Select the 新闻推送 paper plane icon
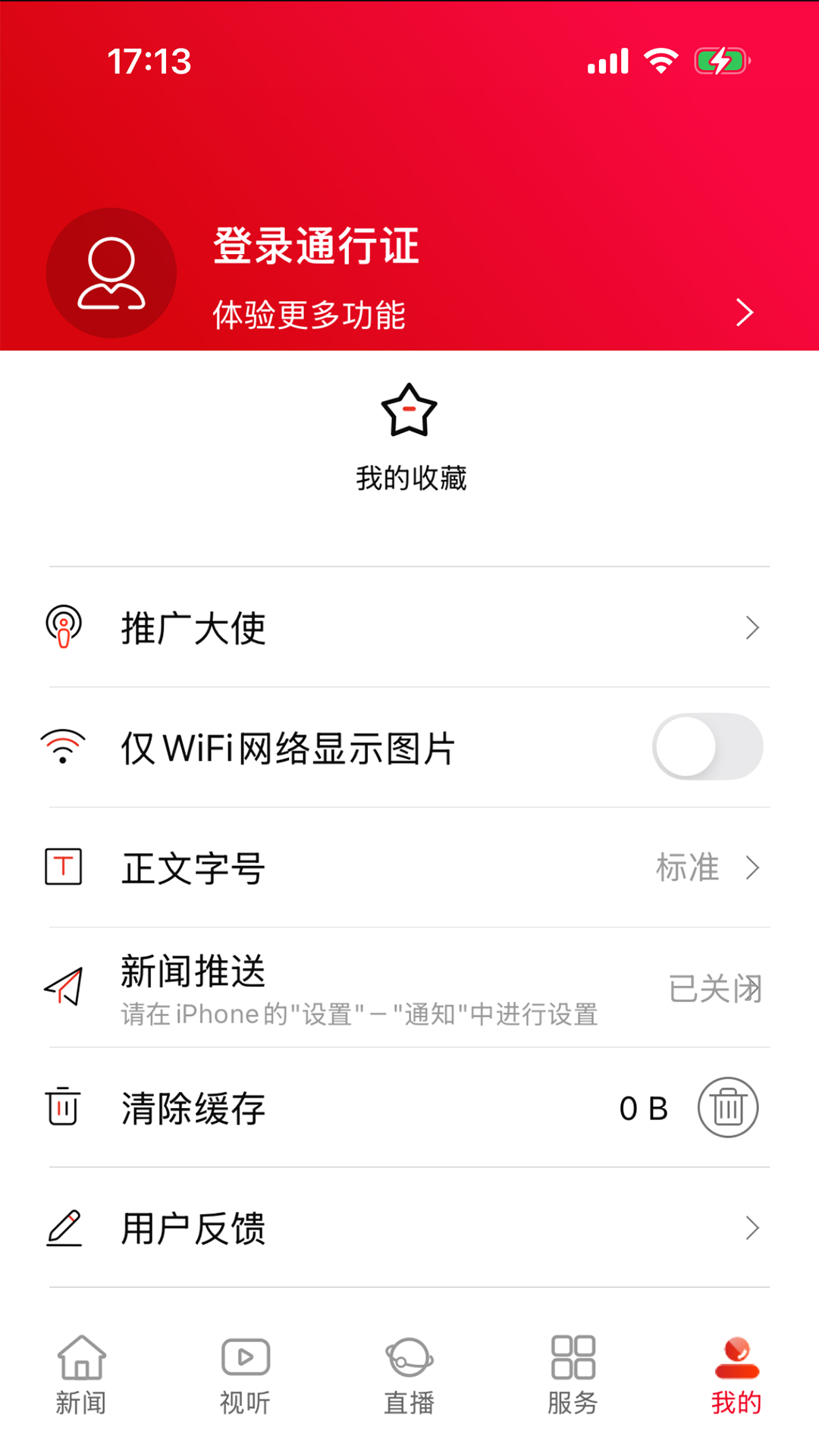 (64, 987)
